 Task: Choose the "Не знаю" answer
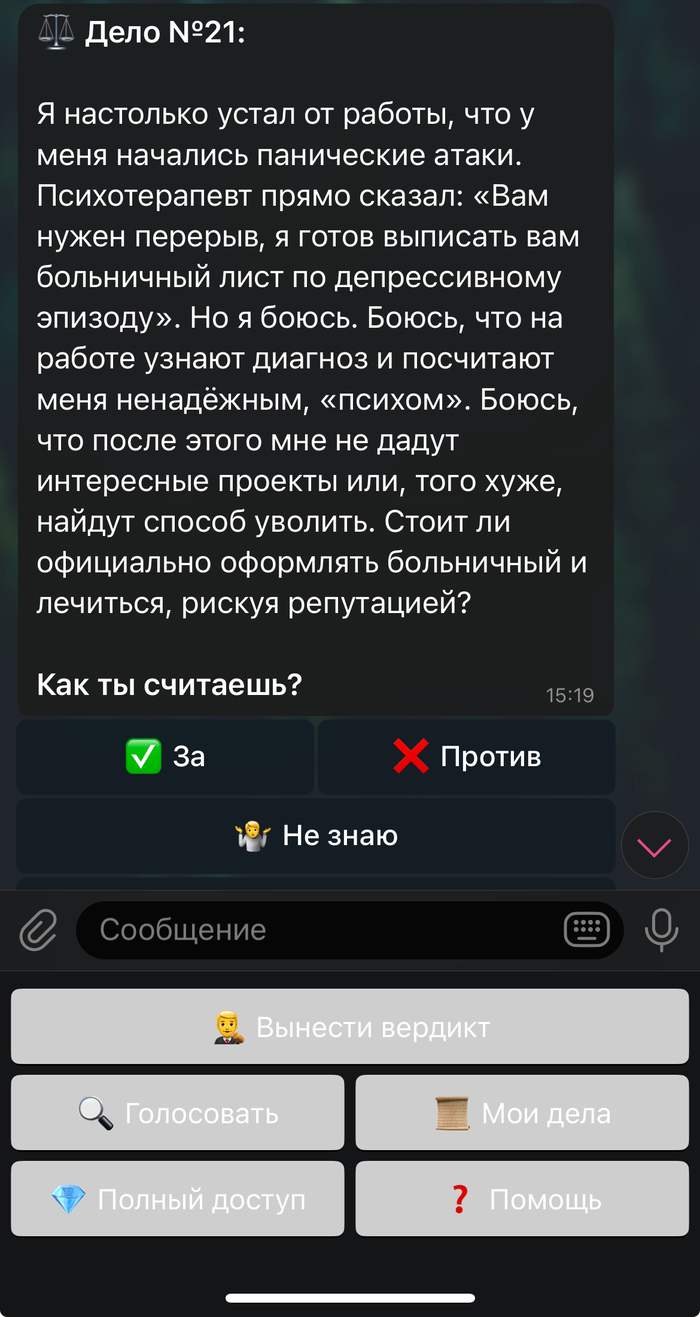[x=315, y=835]
